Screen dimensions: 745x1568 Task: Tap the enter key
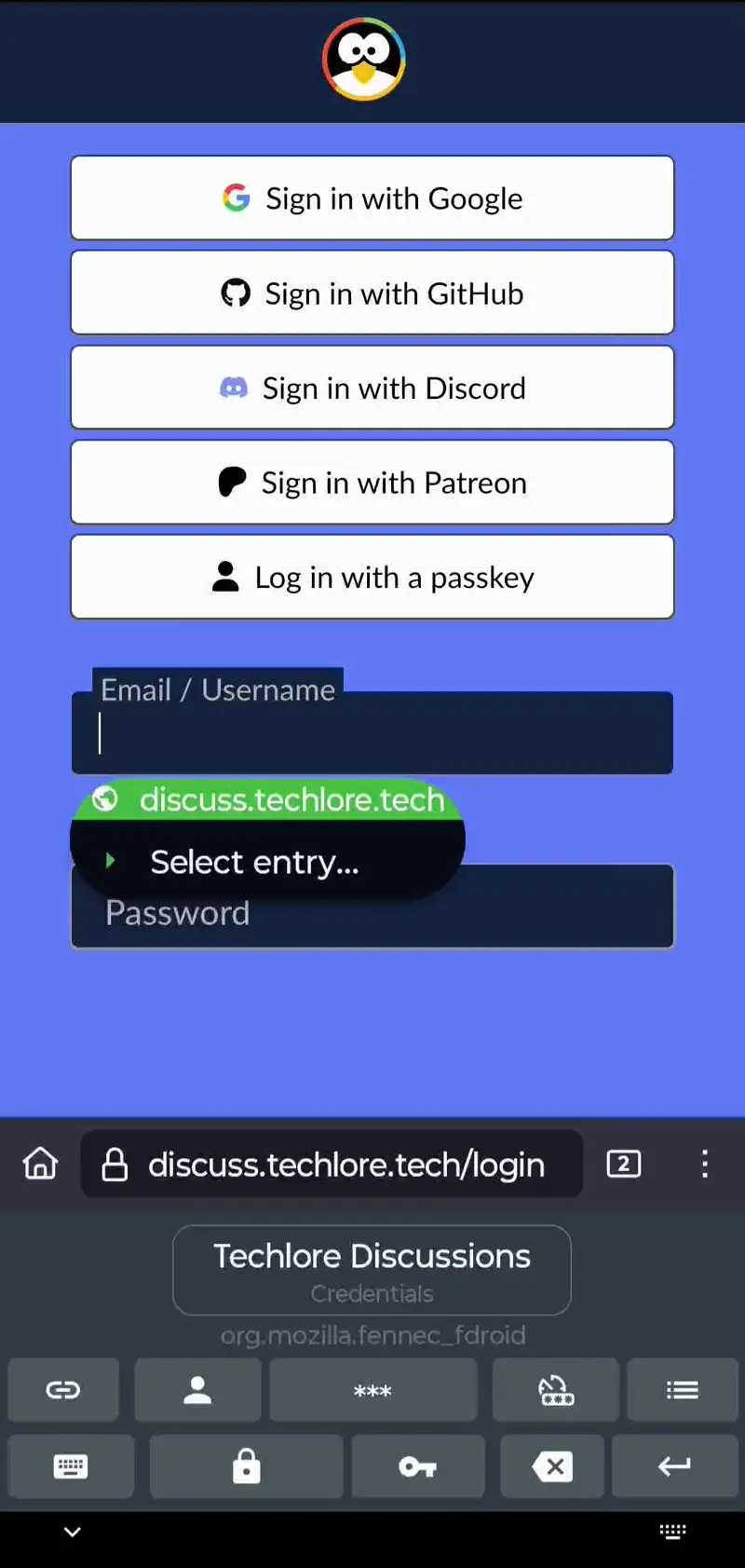pos(673,1466)
